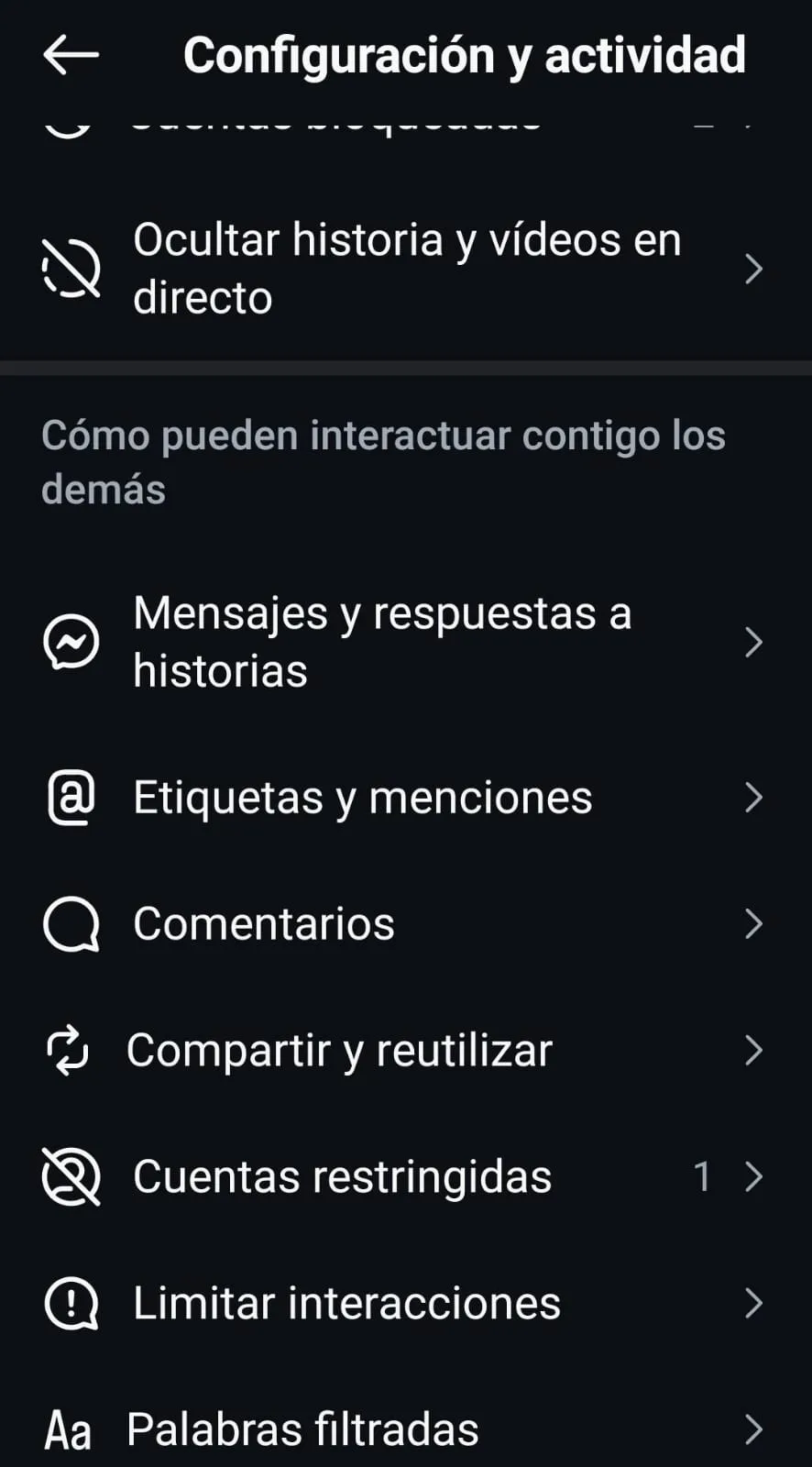Open Ocultar historia y vídeos en directo
812x1467 pixels.
point(406,269)
